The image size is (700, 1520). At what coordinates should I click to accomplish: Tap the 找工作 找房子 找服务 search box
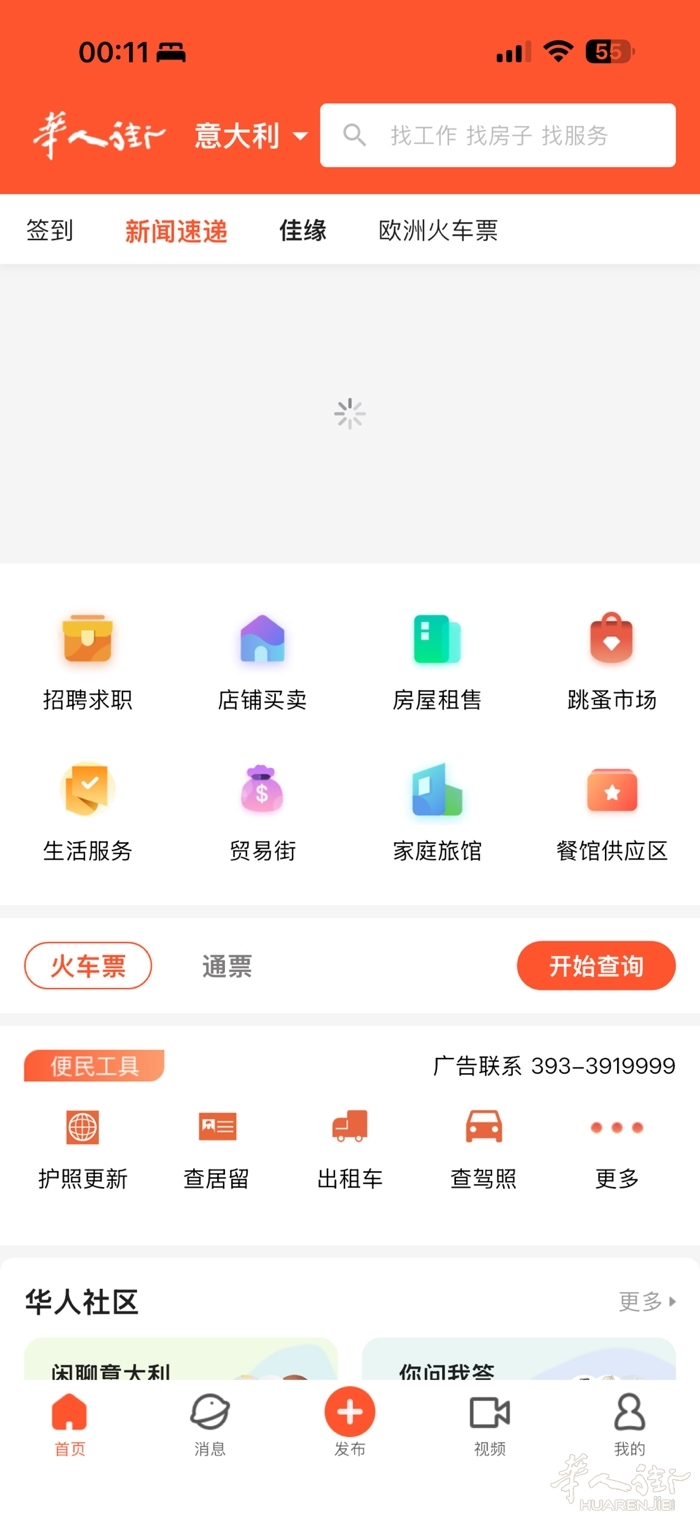498,136
